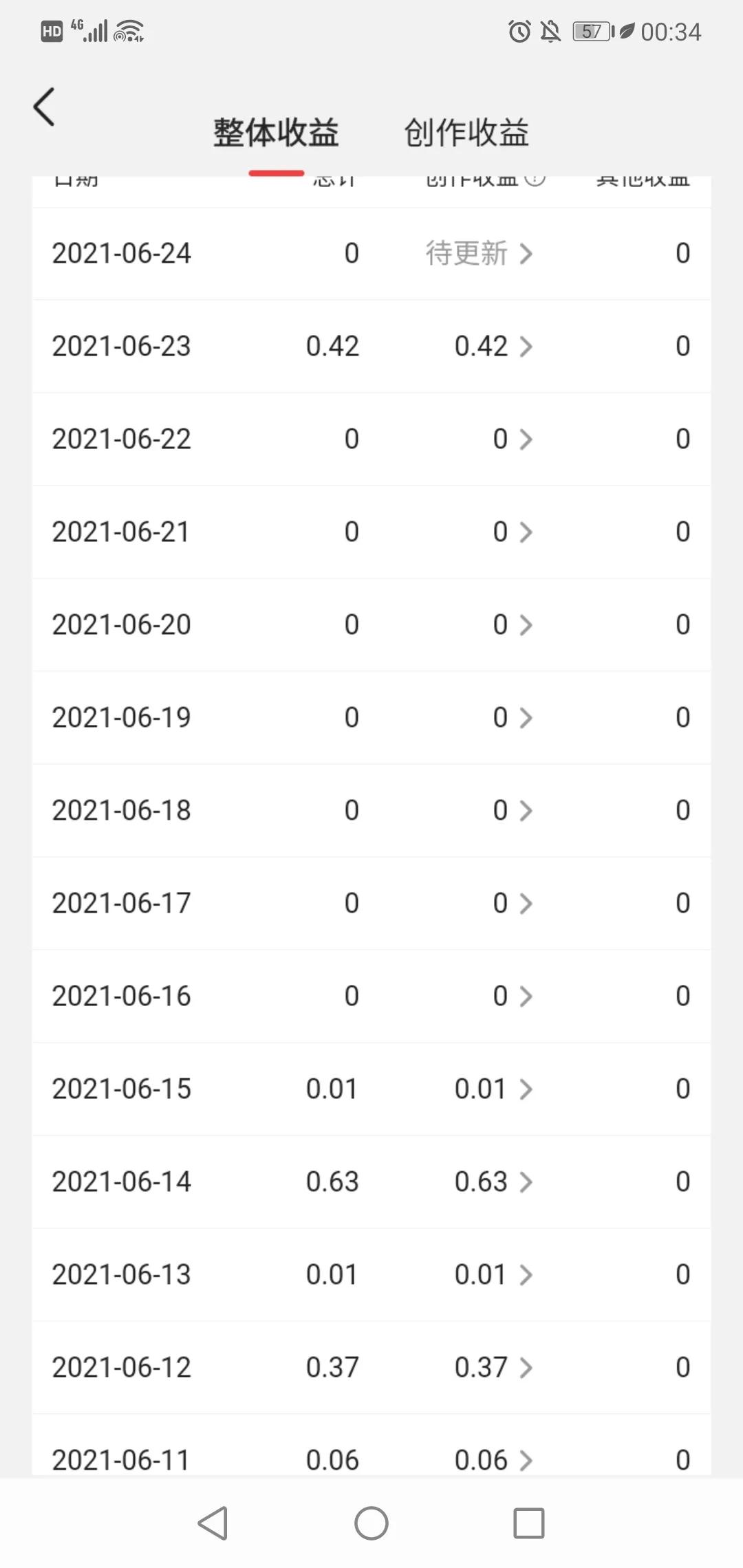
Task: Open 待更新 details for 2021-06-24
Action: (x=479, y=254)
